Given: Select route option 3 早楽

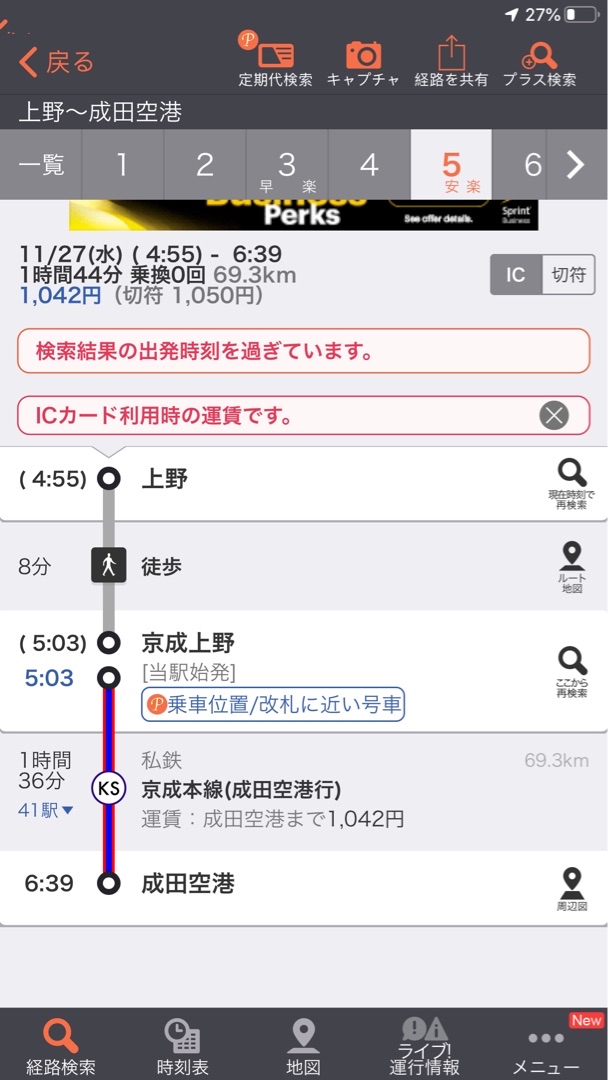Looking at the screenshot, I should tap(287, 167).
